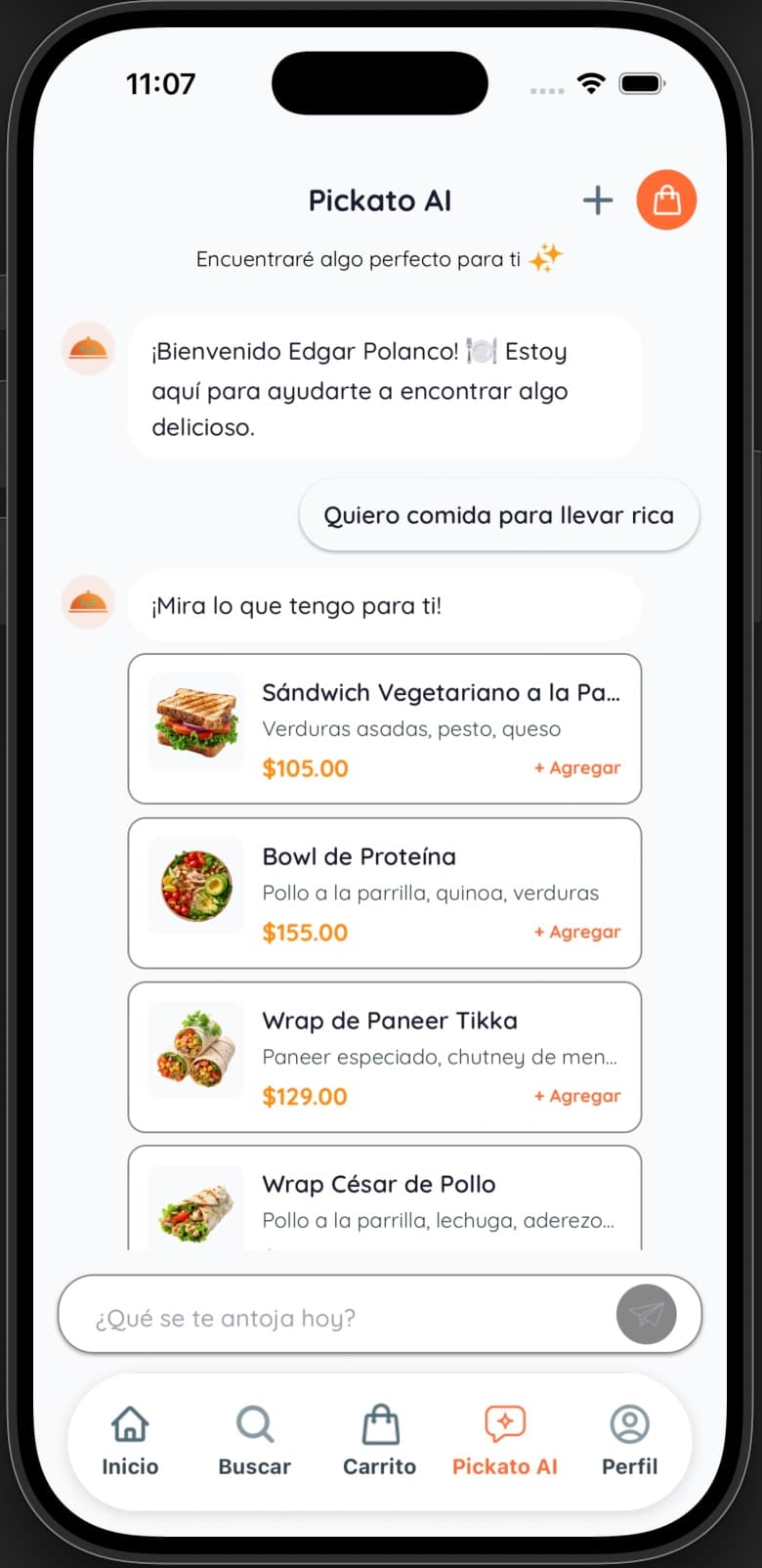762x1568 pixels.
Task: Tap the plus icon next to the cart
Action: (598, 199)
